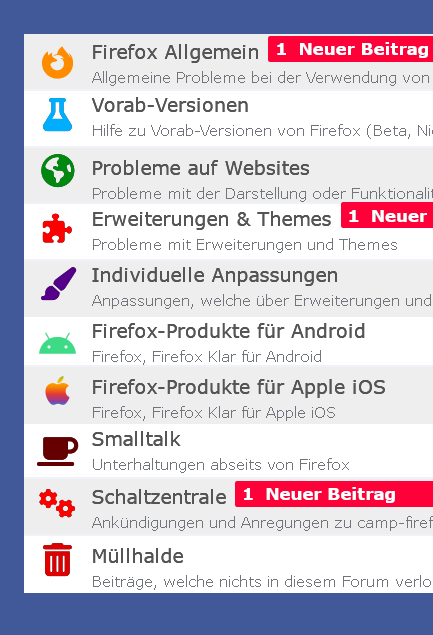433x635 pixels.
Task: Open Firefox-Produkte für Android forum
Action: [228, 331]
